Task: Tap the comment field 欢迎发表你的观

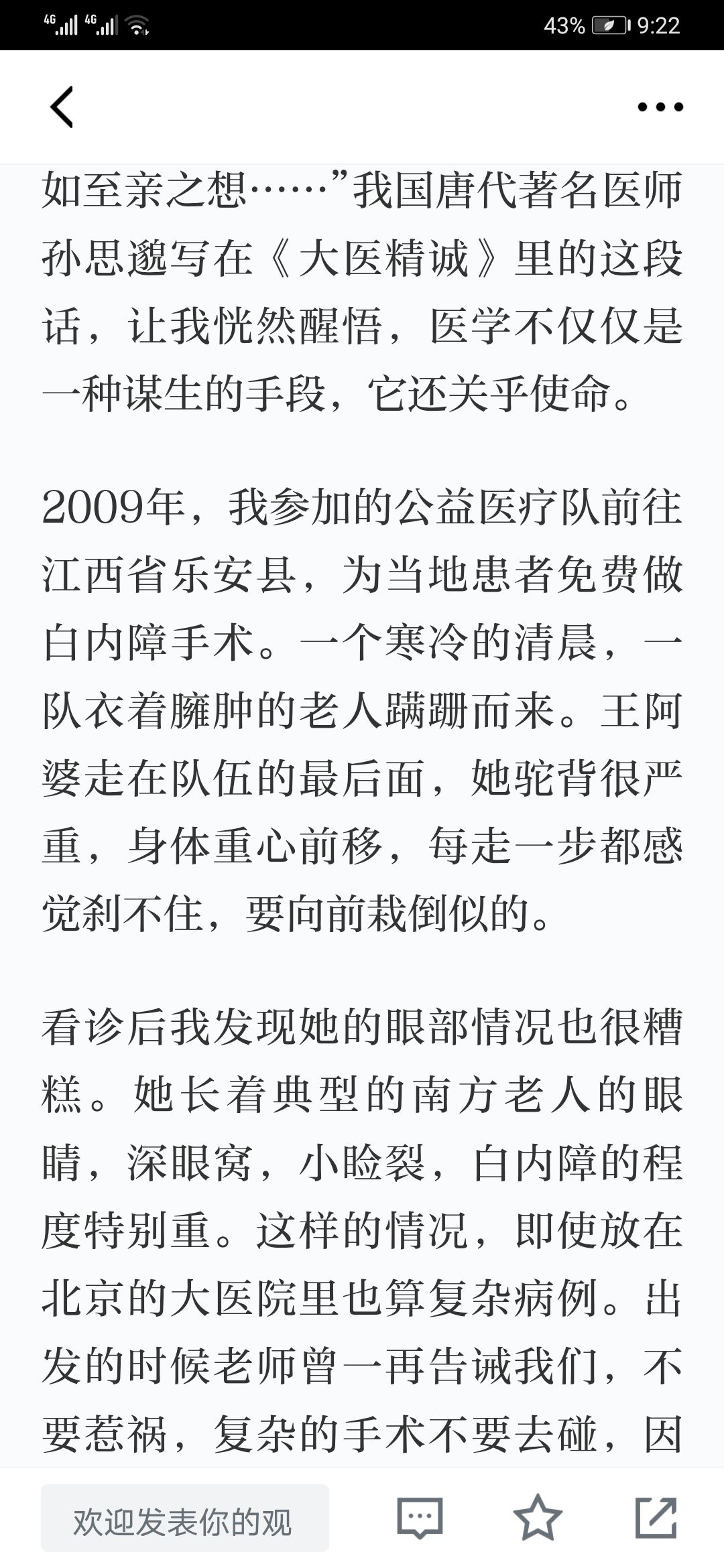Action: tap(185, 1518)
